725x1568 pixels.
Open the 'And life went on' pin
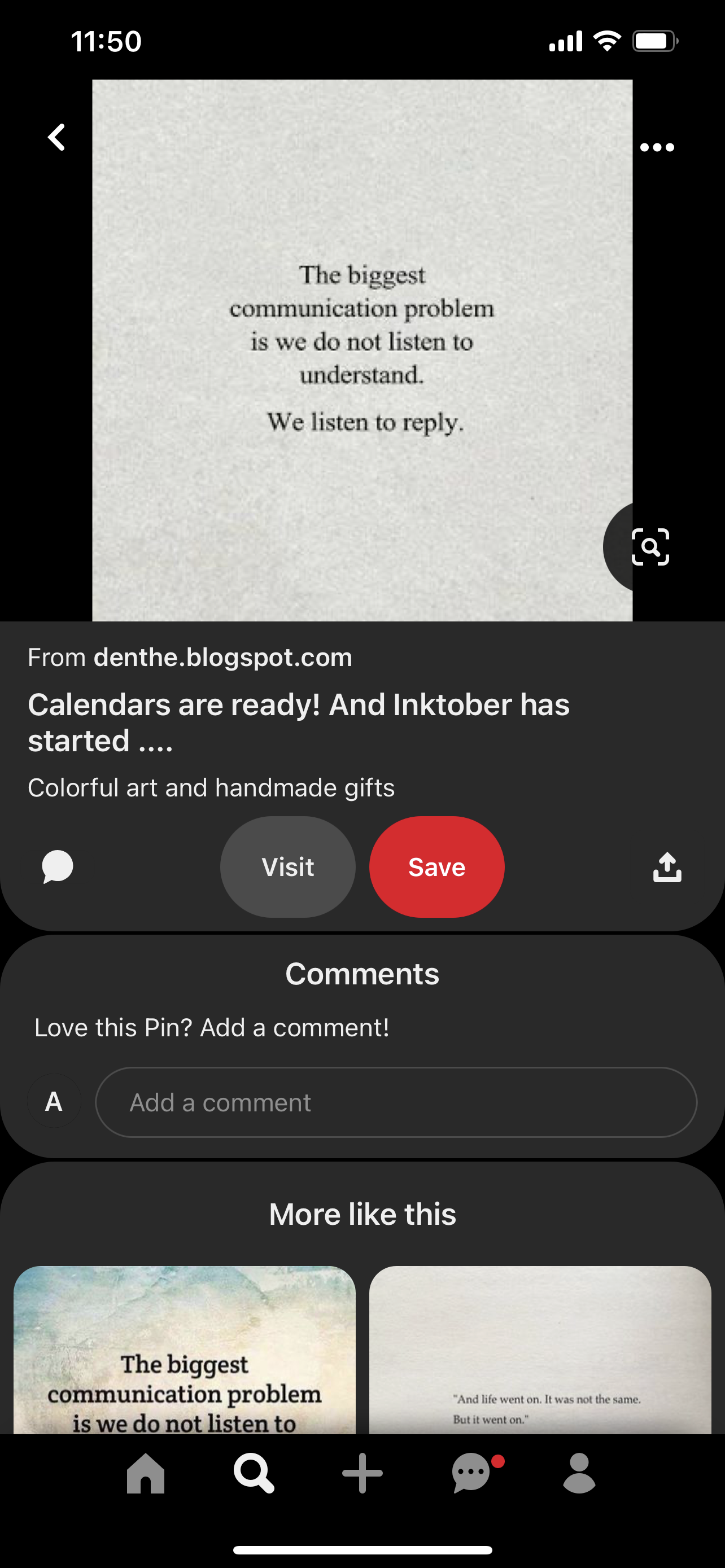pyautogui.click(x=540, y=1350)
